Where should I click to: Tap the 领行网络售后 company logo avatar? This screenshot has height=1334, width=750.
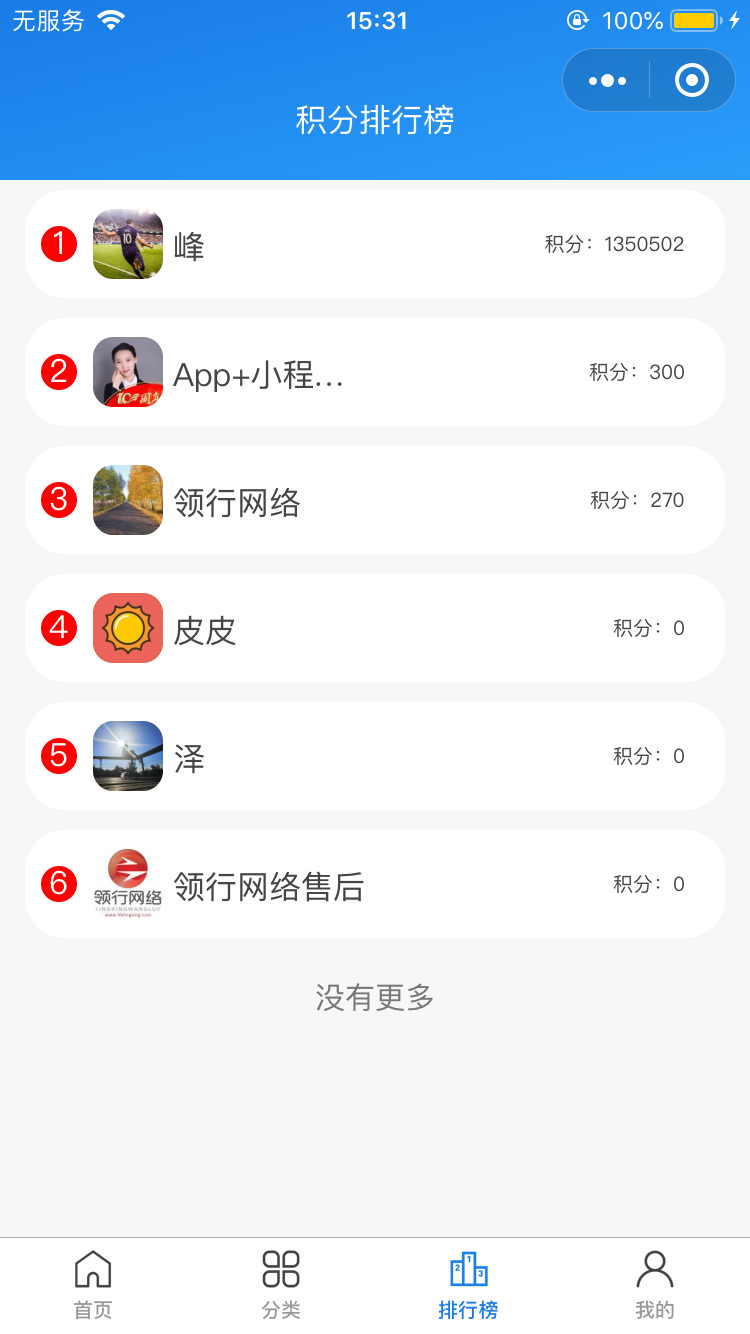point(127,884)
